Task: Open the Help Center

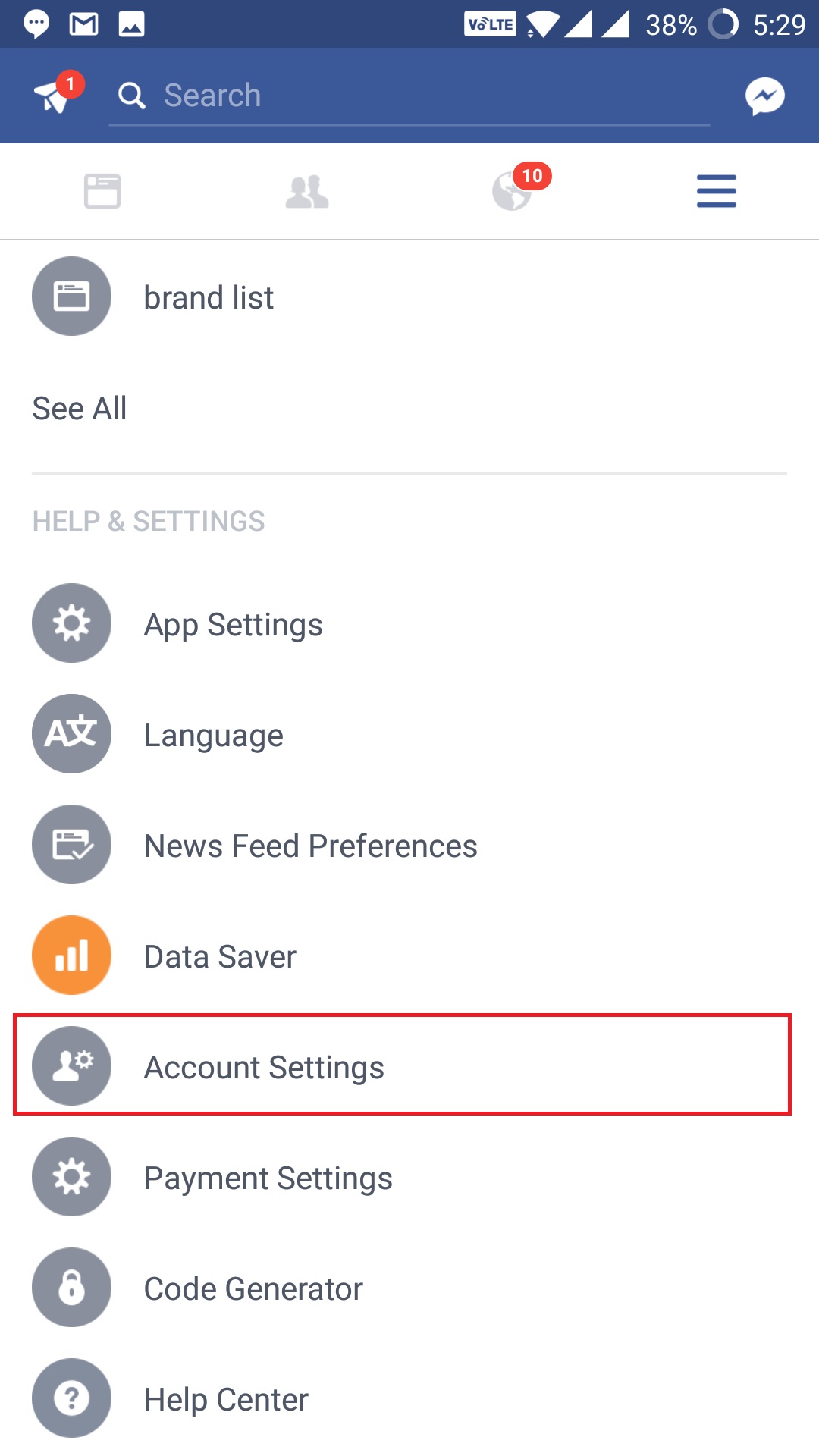Action: coord(409,1398)
